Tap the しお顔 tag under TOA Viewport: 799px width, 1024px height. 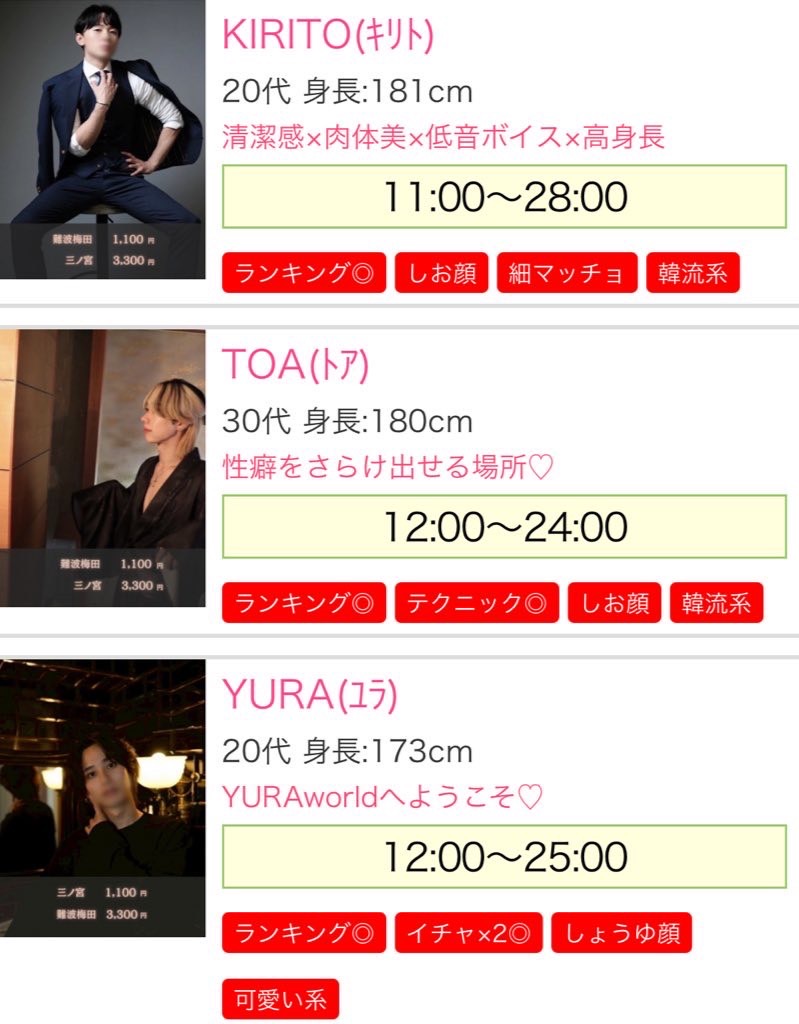click(614, 603)
